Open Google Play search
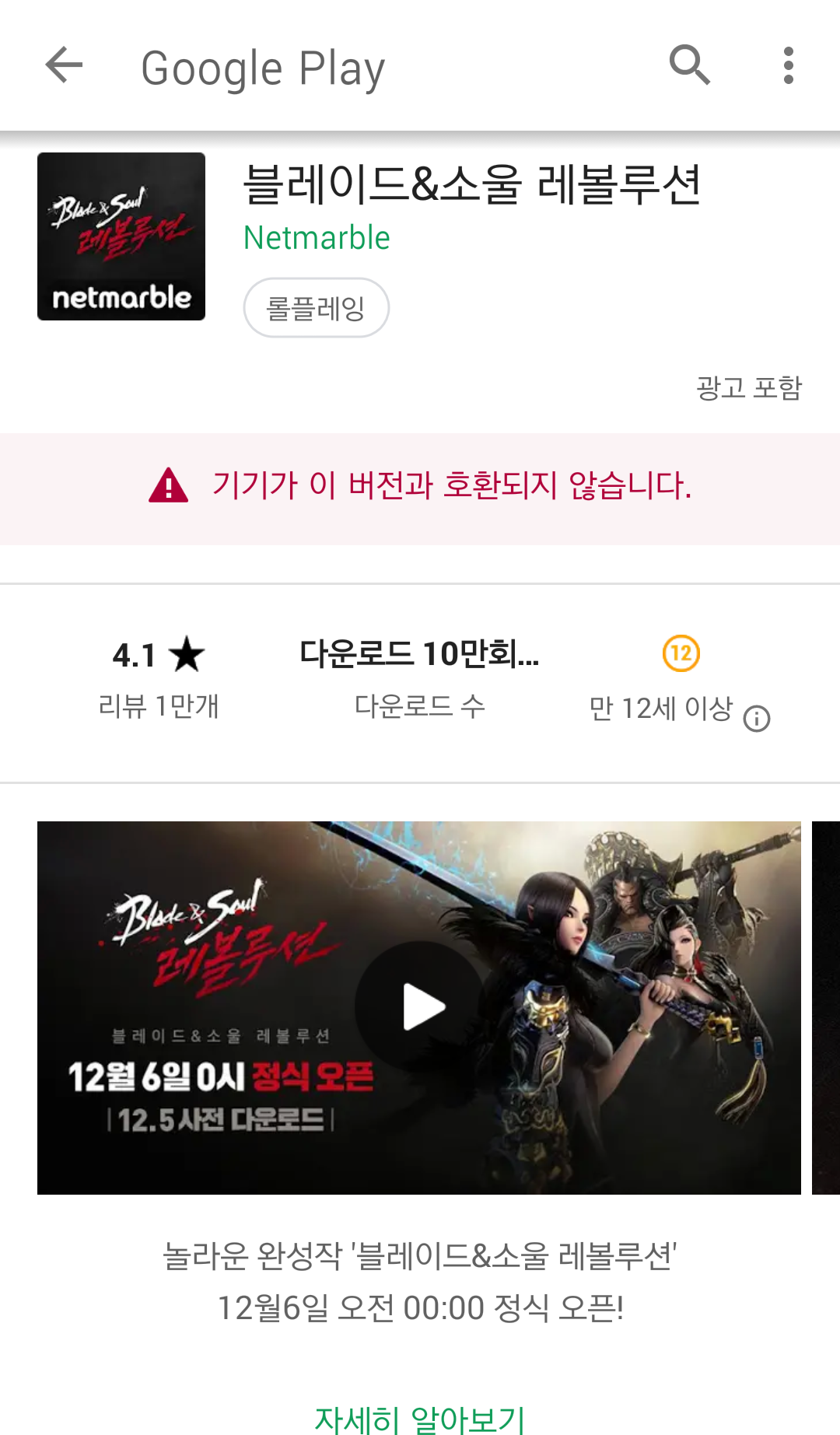 690,65
